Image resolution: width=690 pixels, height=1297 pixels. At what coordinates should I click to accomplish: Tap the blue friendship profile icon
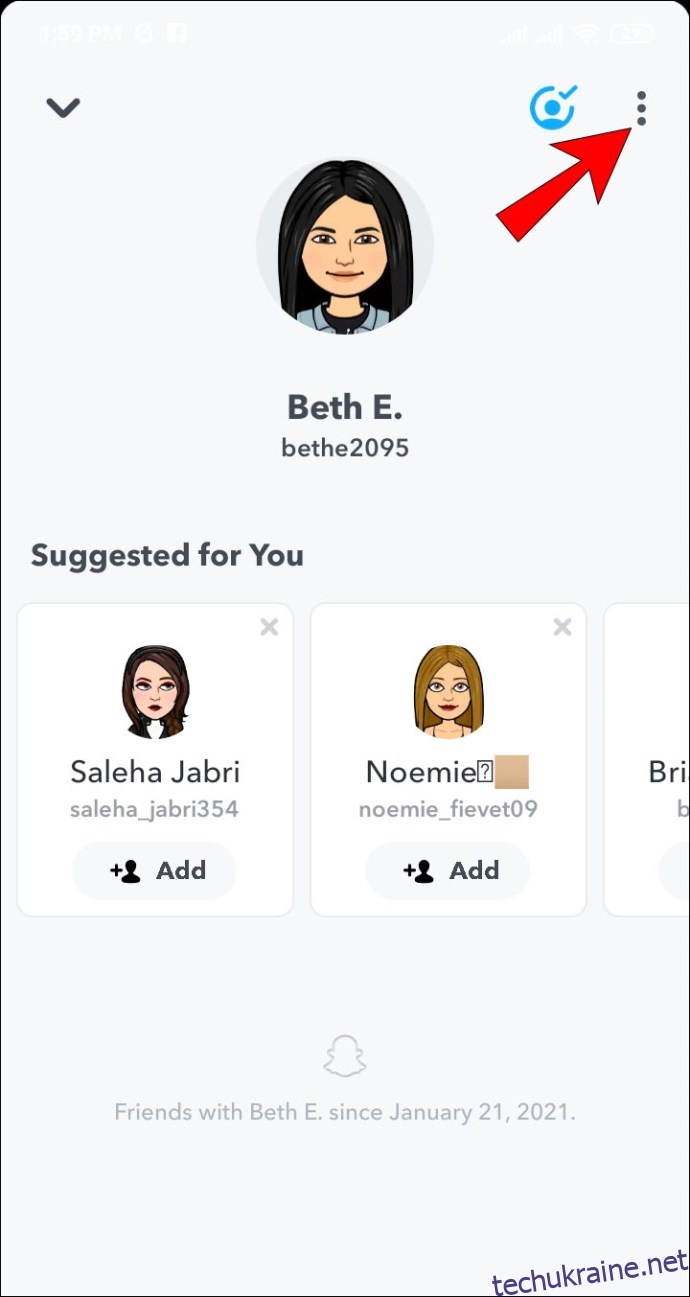(552, 108)
